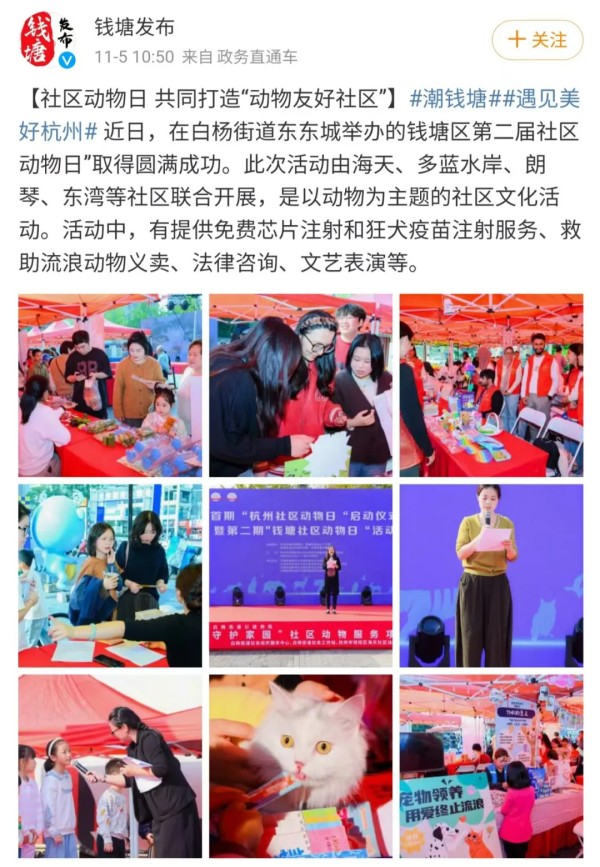View photo of craft table under red tent
Screen dimensions: 600x867
click(109, 385)
